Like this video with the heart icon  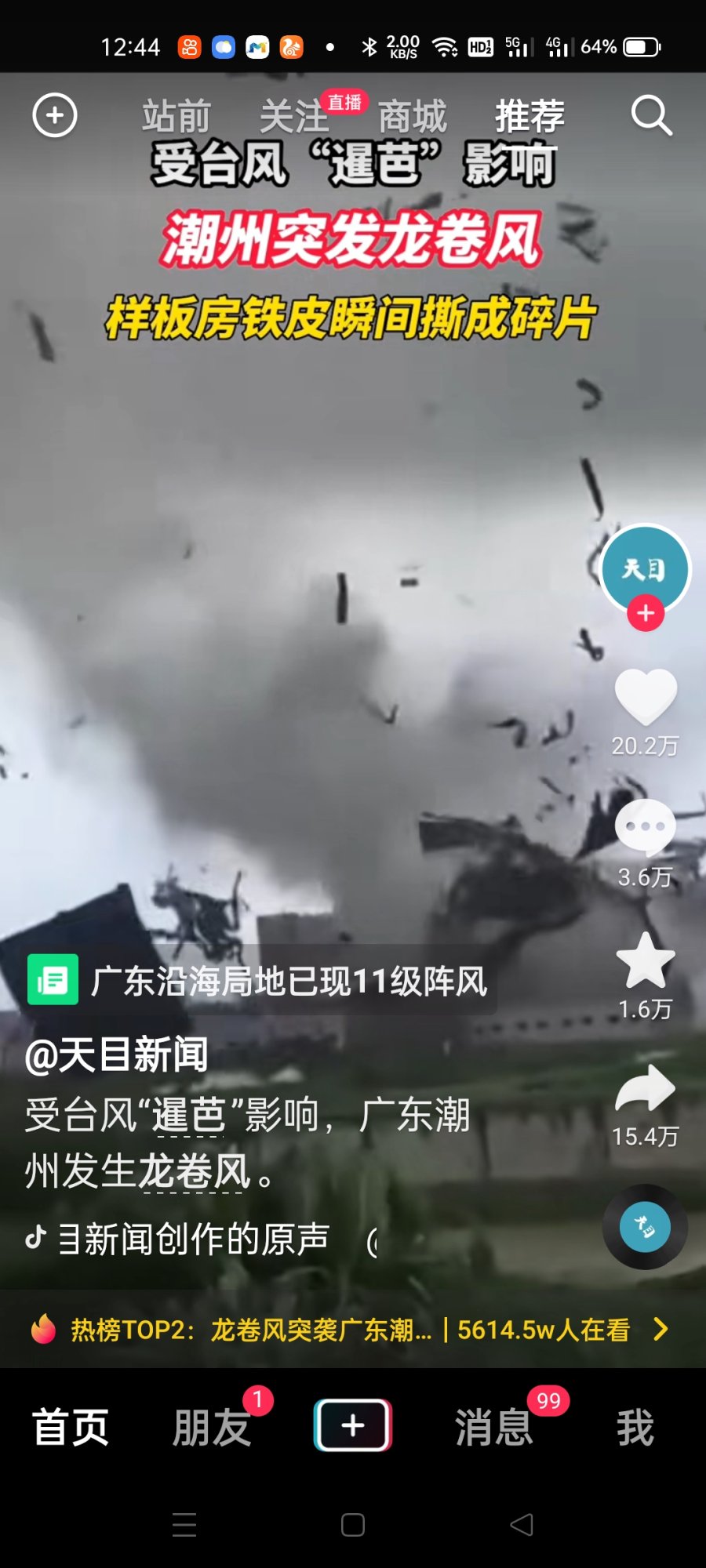[x=645, y=696]
